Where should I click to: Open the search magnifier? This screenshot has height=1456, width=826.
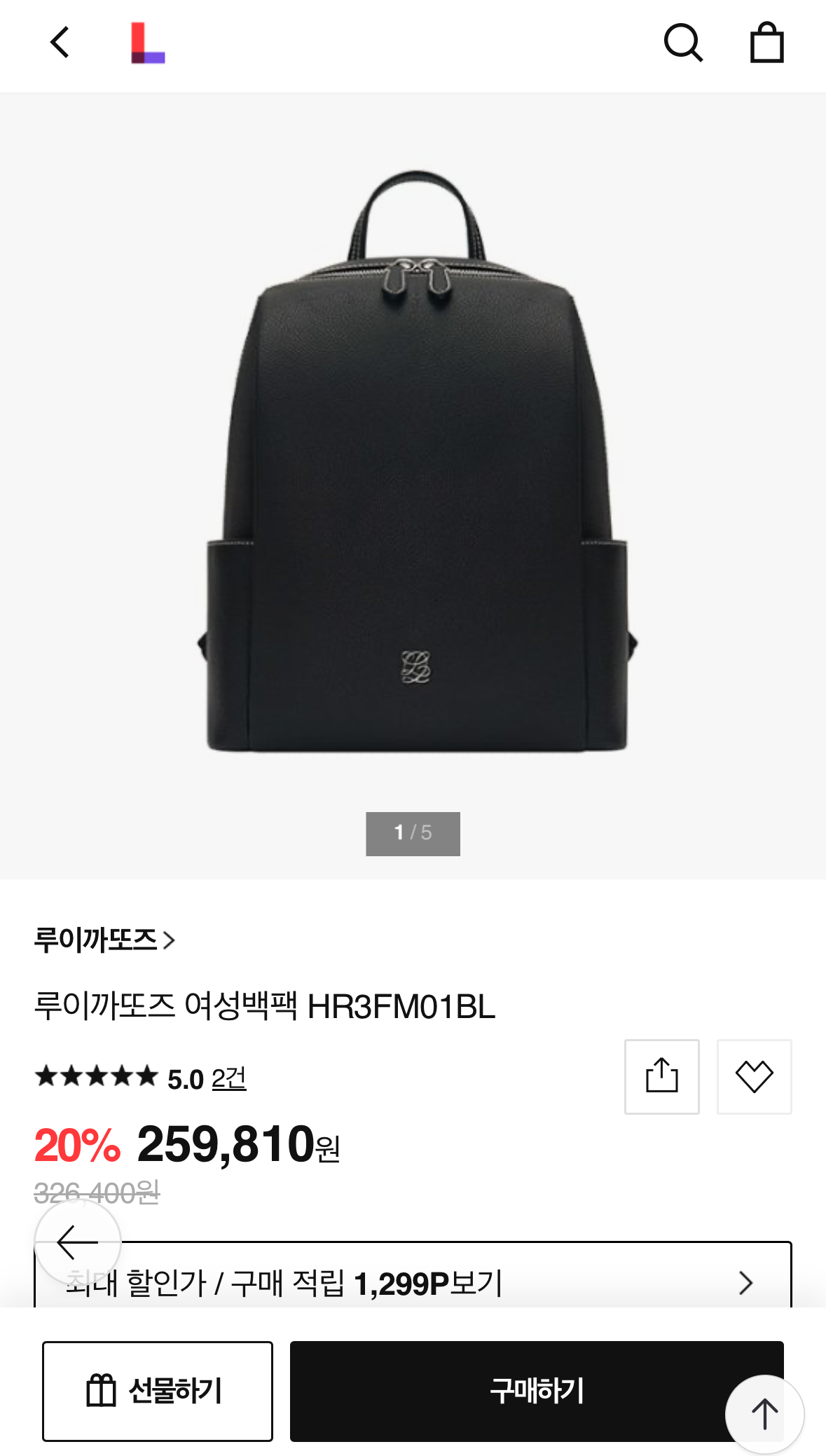click(682, 43)
